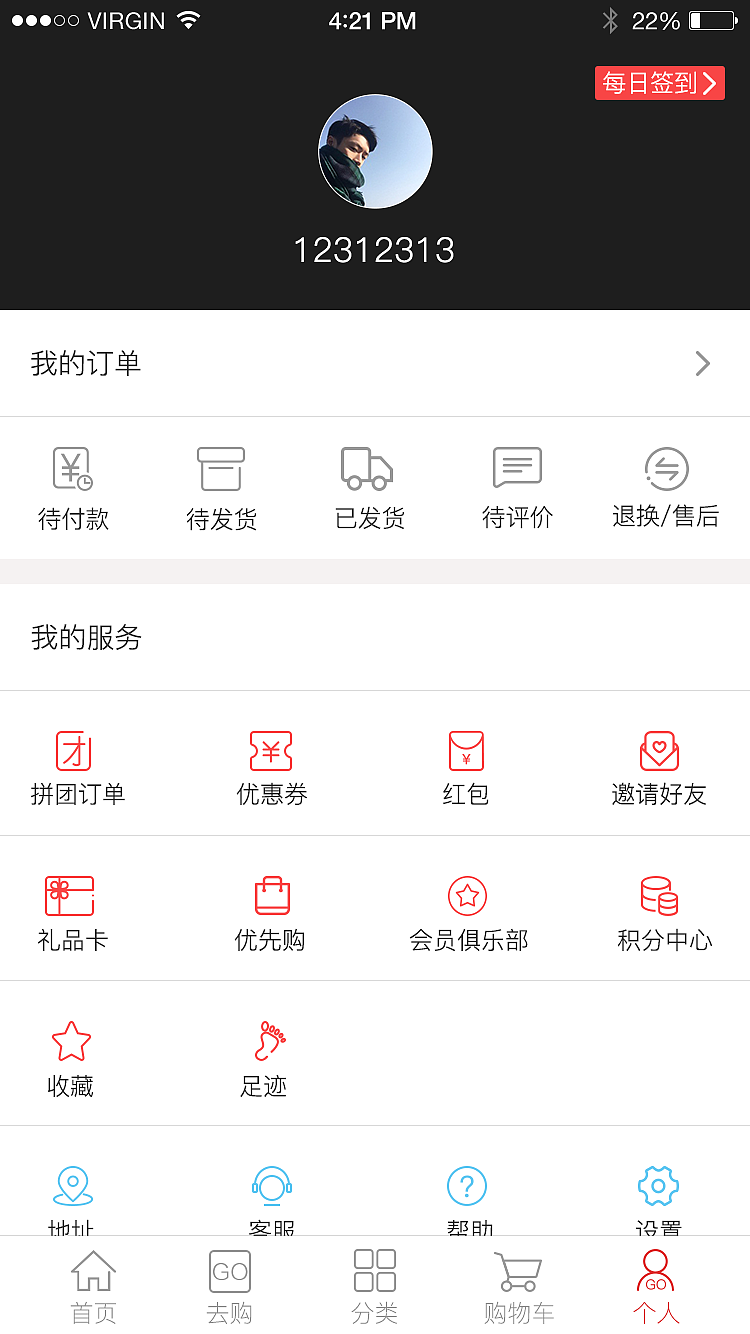The image size is (750, 1334).
Task: Enter the 会员俱乐部 member club
Action: 468,912
